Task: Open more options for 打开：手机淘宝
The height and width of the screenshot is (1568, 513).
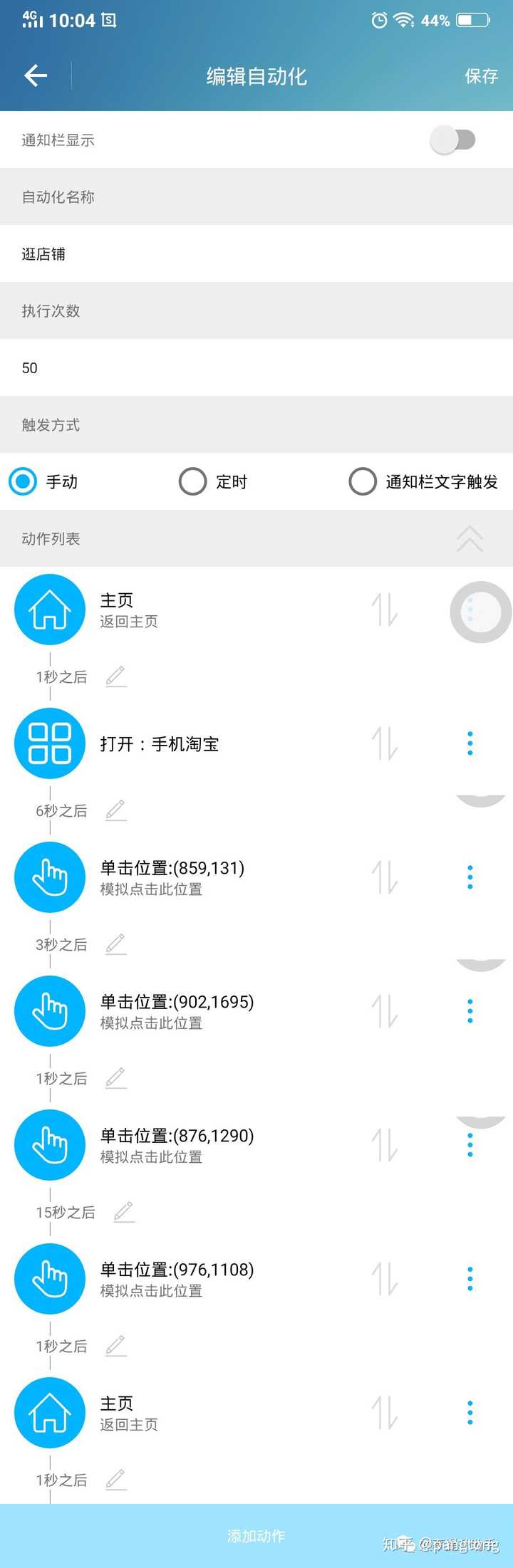Action: (470, 743)
